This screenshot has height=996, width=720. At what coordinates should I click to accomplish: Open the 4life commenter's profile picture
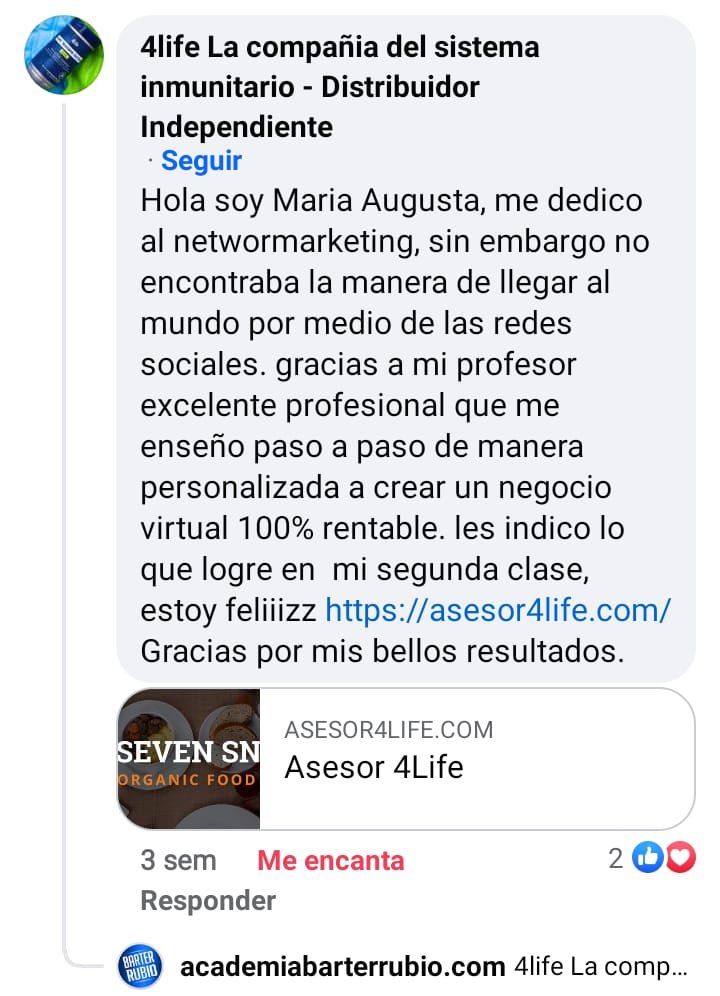pyautogui.click(x=64, y=54)
